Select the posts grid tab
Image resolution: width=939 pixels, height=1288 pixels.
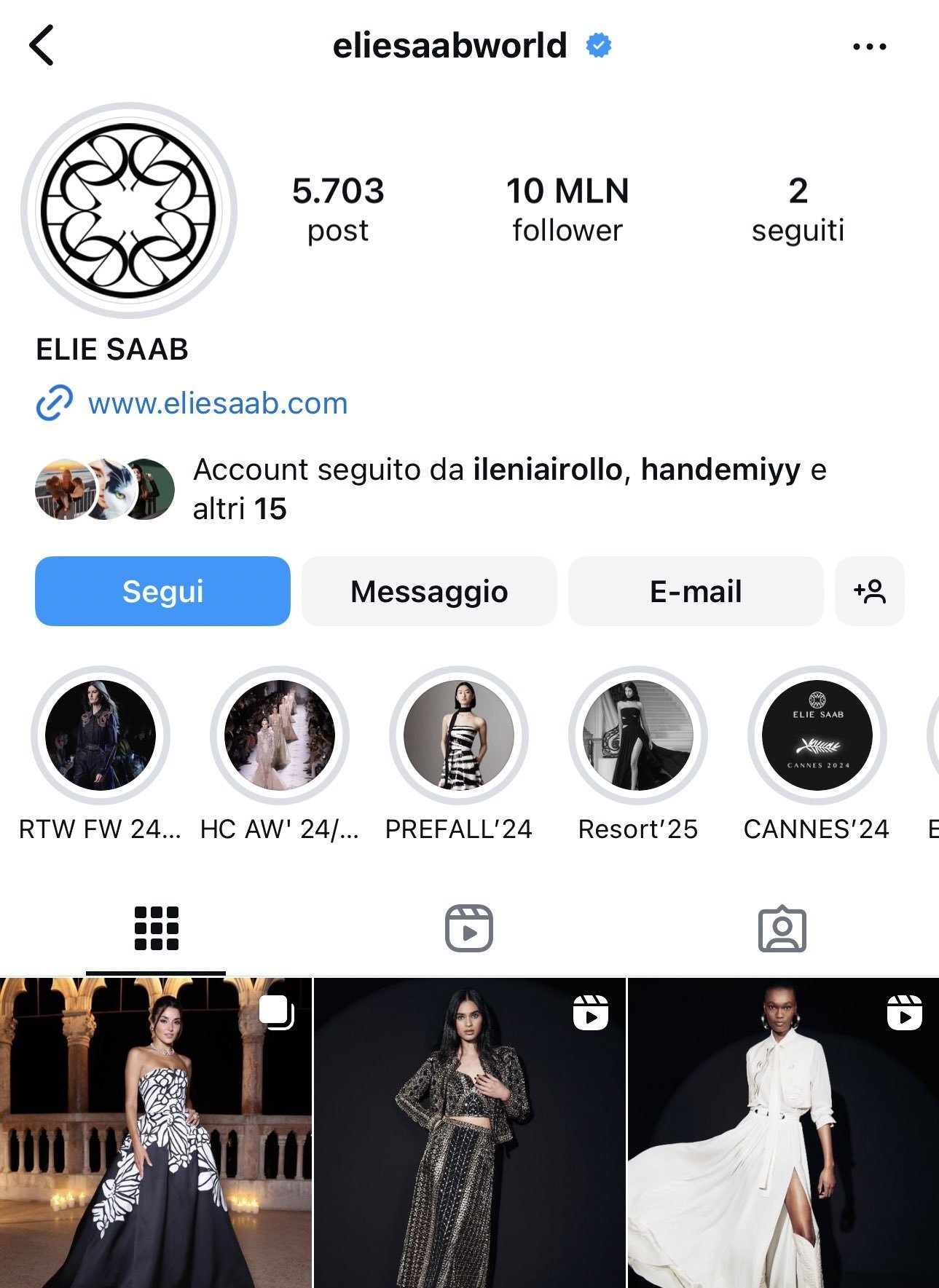tap(156, 928)
